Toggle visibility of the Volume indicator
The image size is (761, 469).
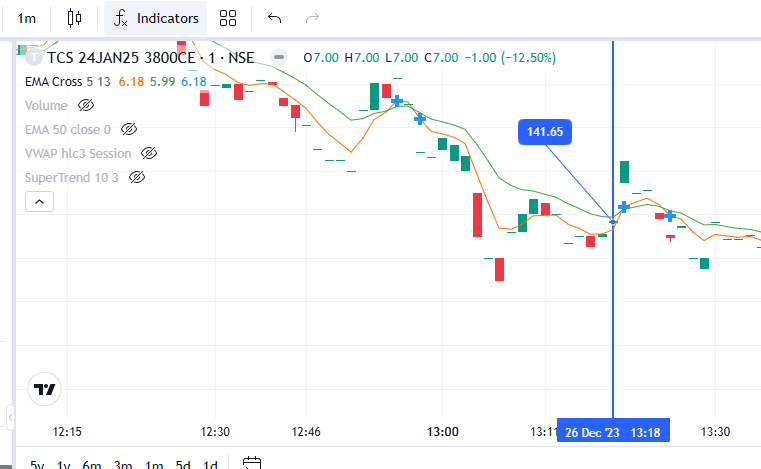point(85,105)
